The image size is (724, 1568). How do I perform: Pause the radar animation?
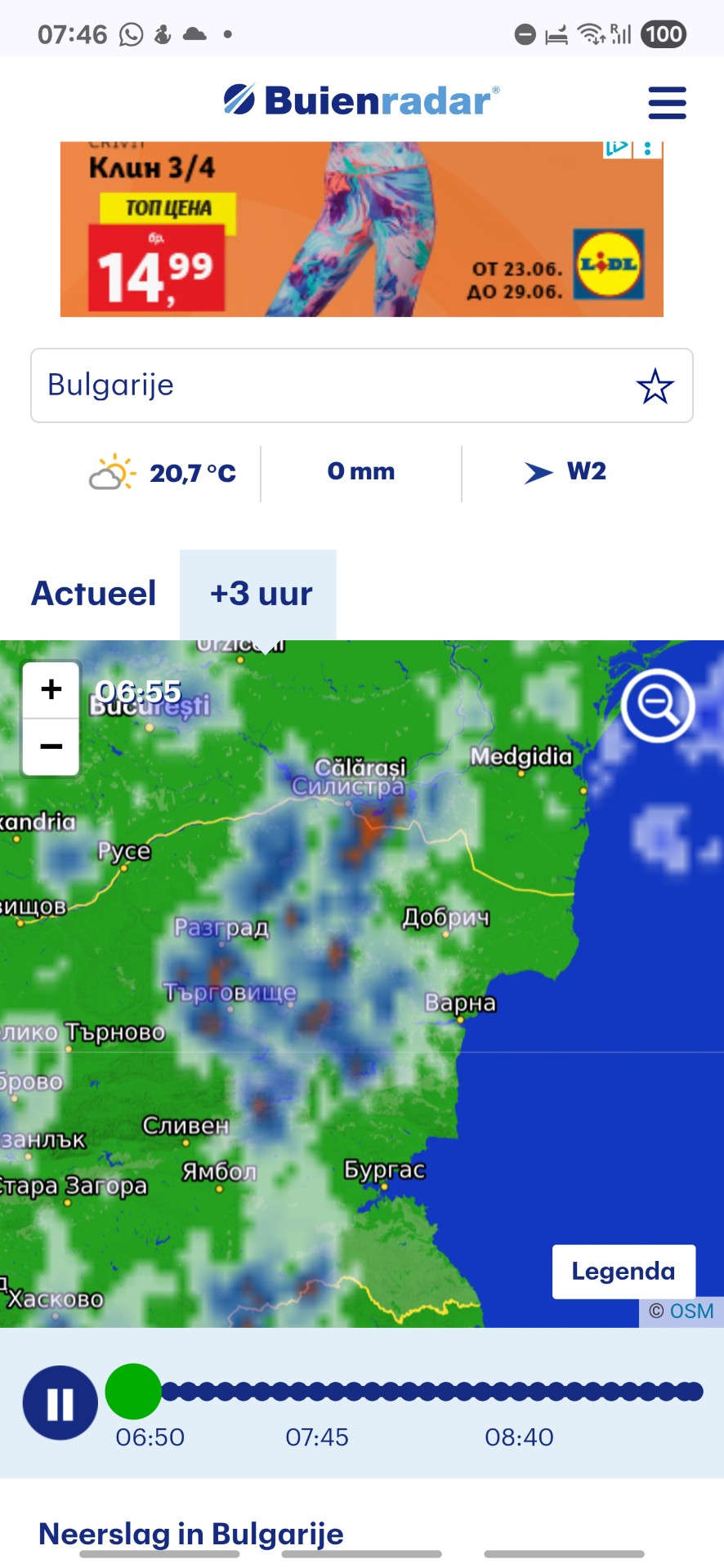click(60, 1402)
